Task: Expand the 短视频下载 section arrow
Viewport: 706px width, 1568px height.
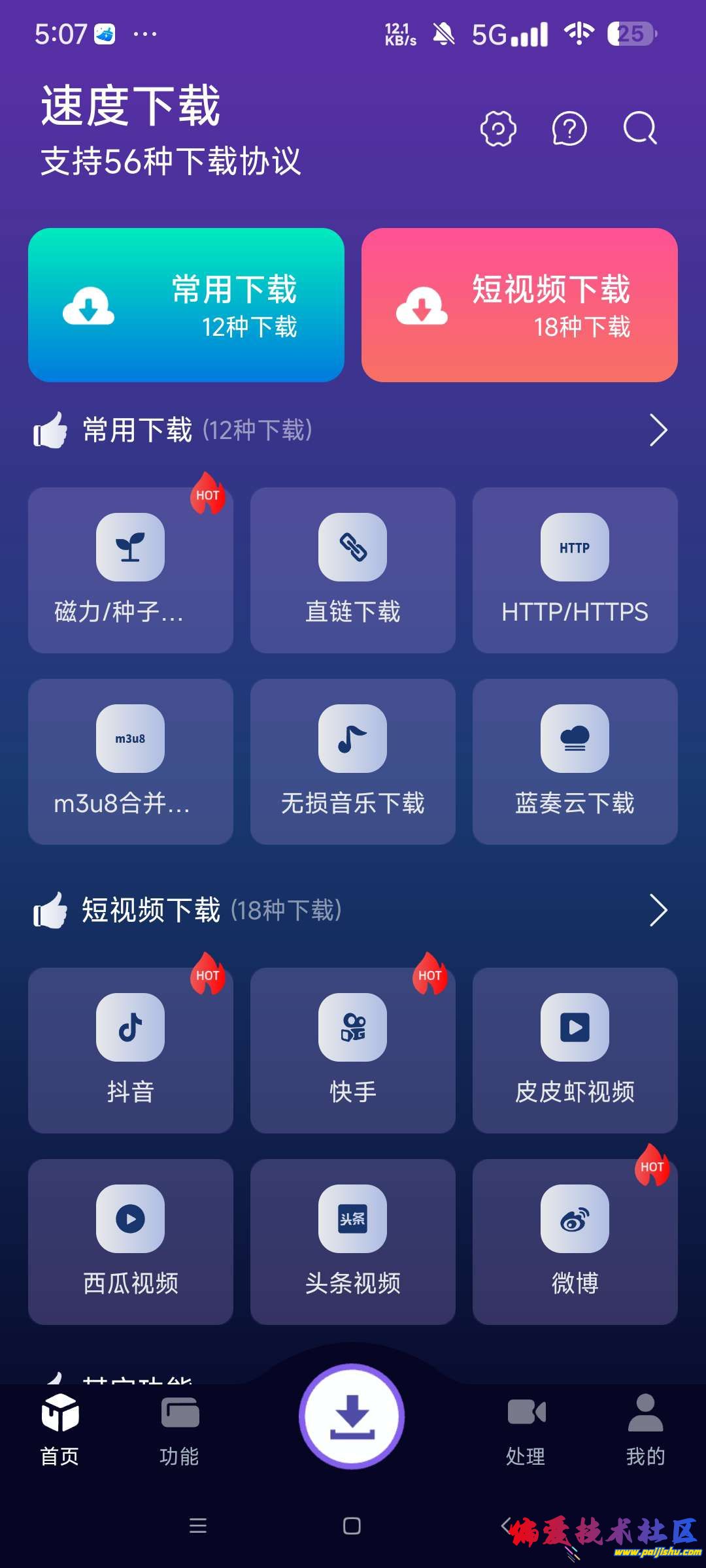Action: coord(658,910)
